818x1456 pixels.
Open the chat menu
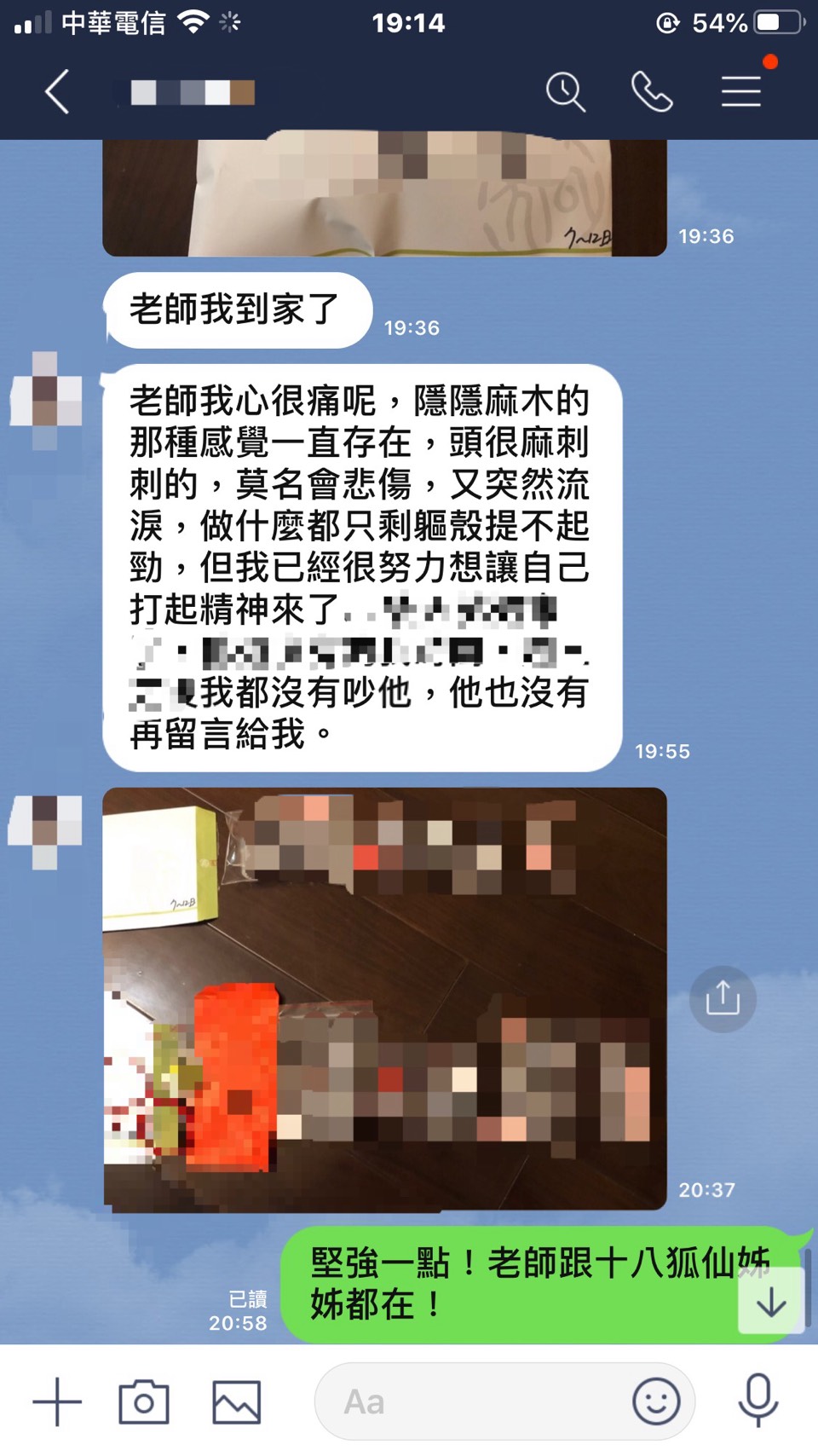tap(740, 92)
